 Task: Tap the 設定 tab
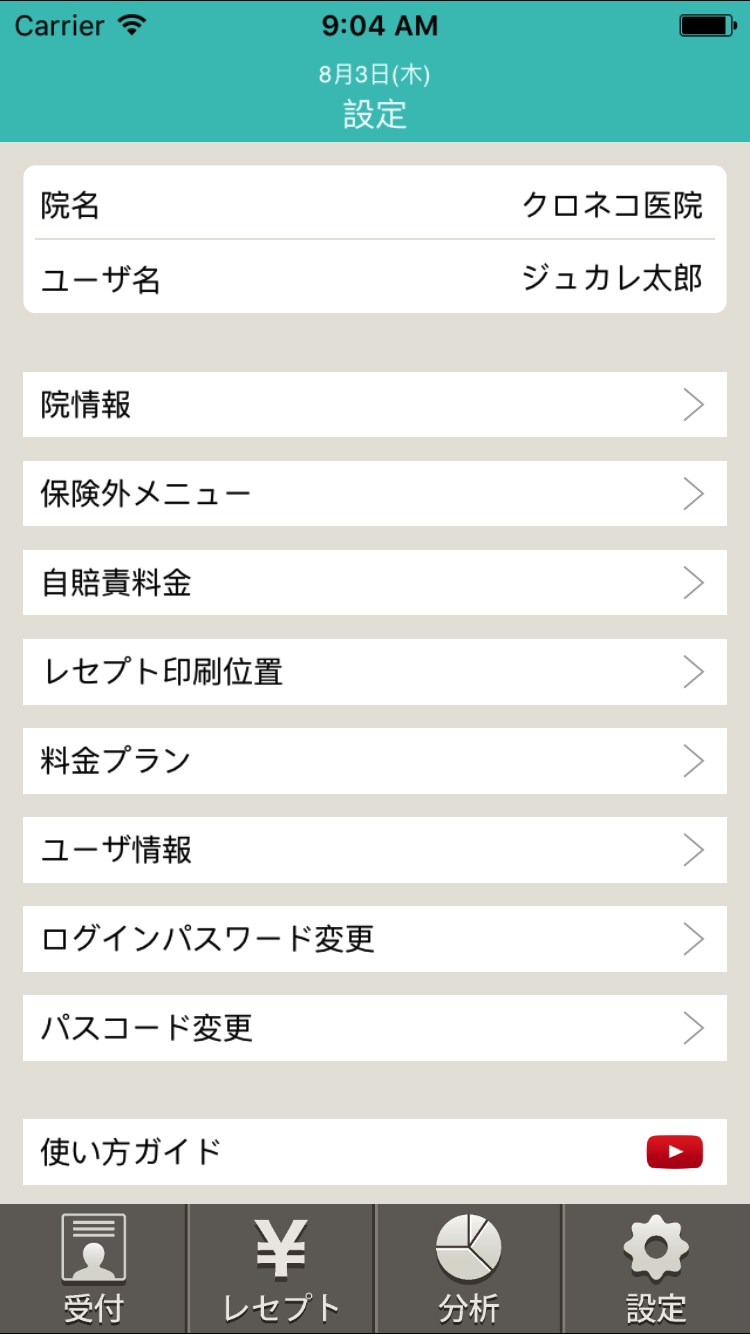tap(656, 1269)
